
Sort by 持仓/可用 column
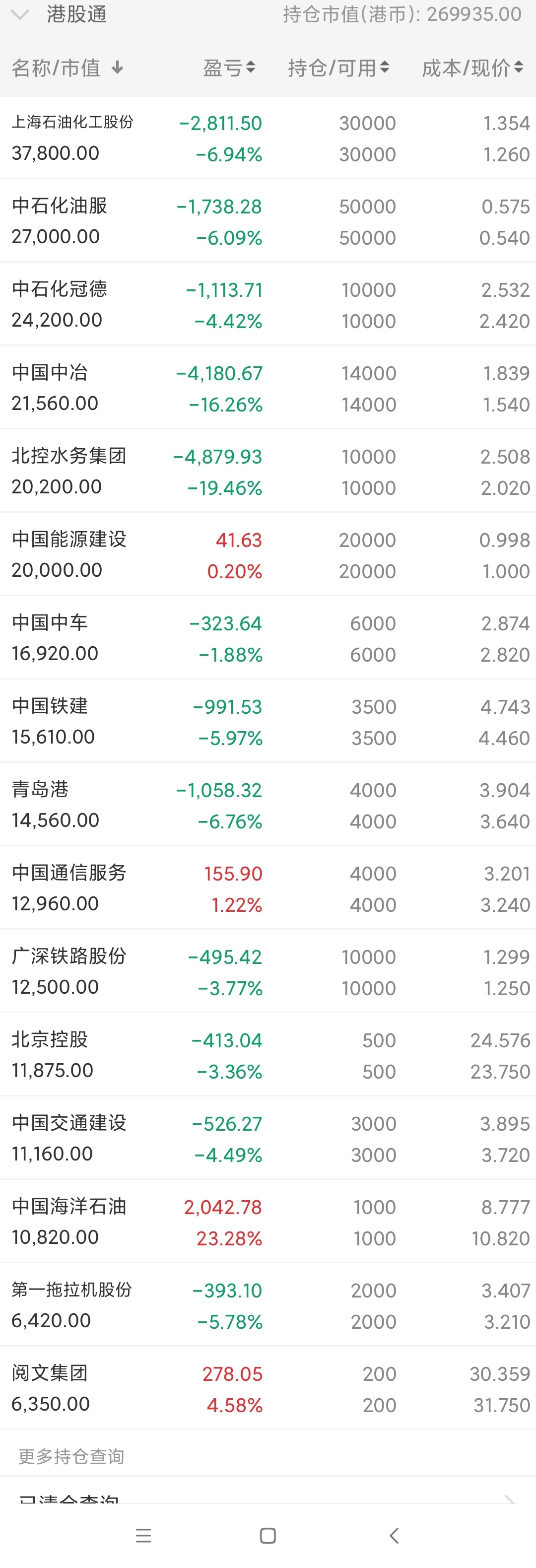tap(338, 68)
